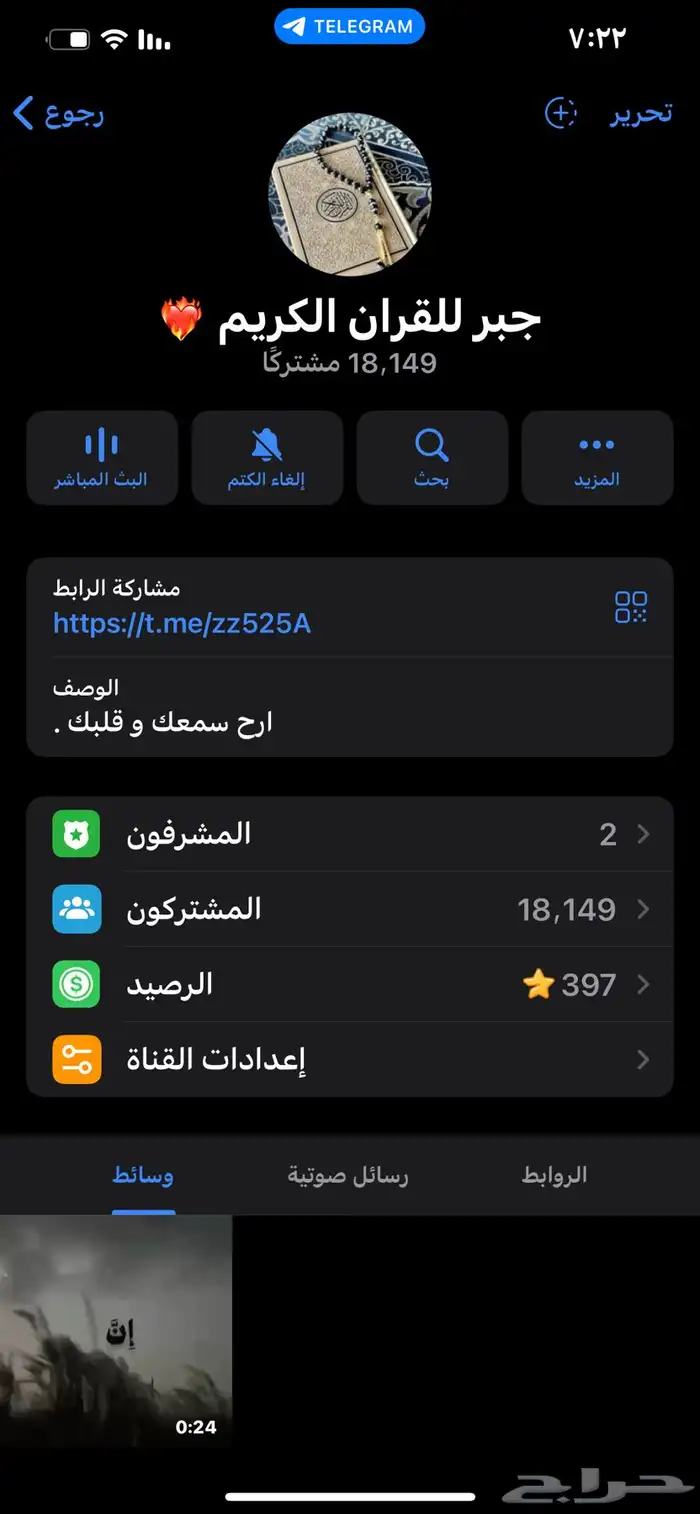Start a live stream via البث المباشر
Image resolution: width=700 pixels, height=1514 pixels.
tap(101, 458)
